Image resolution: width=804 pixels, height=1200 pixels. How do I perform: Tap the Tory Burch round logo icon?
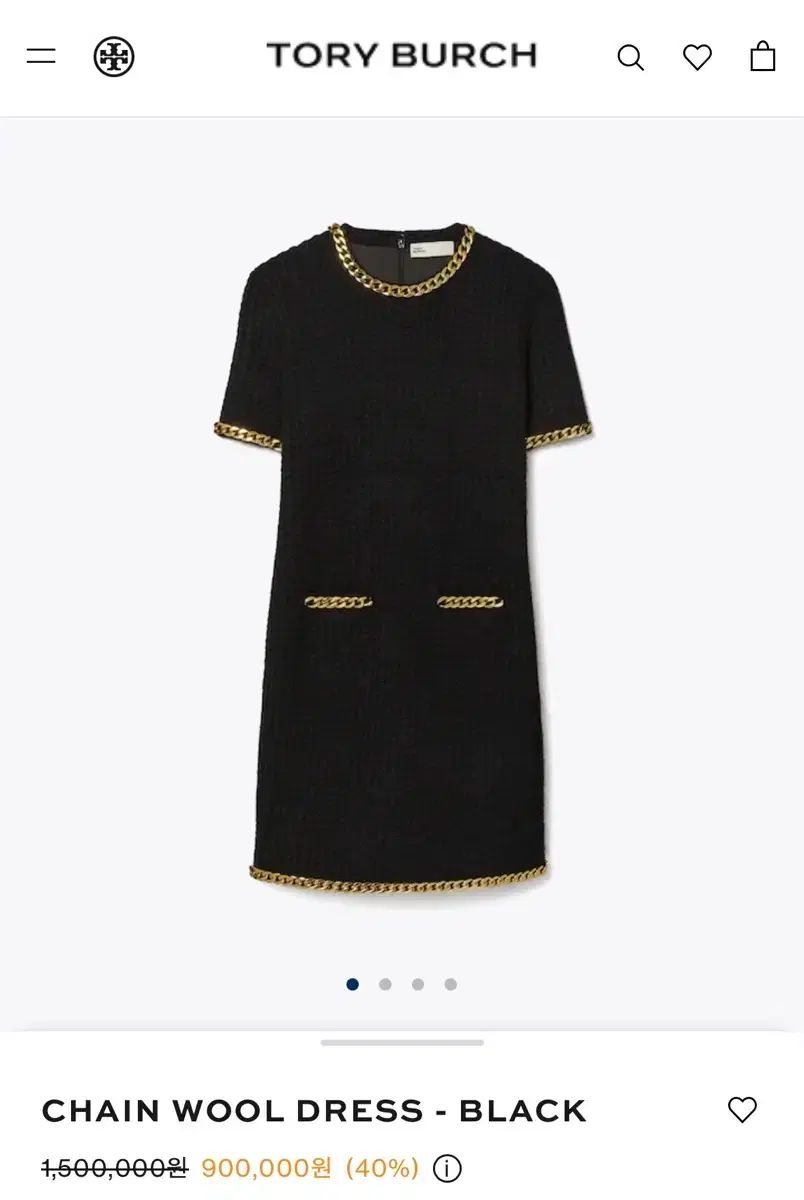pos(114,57)
